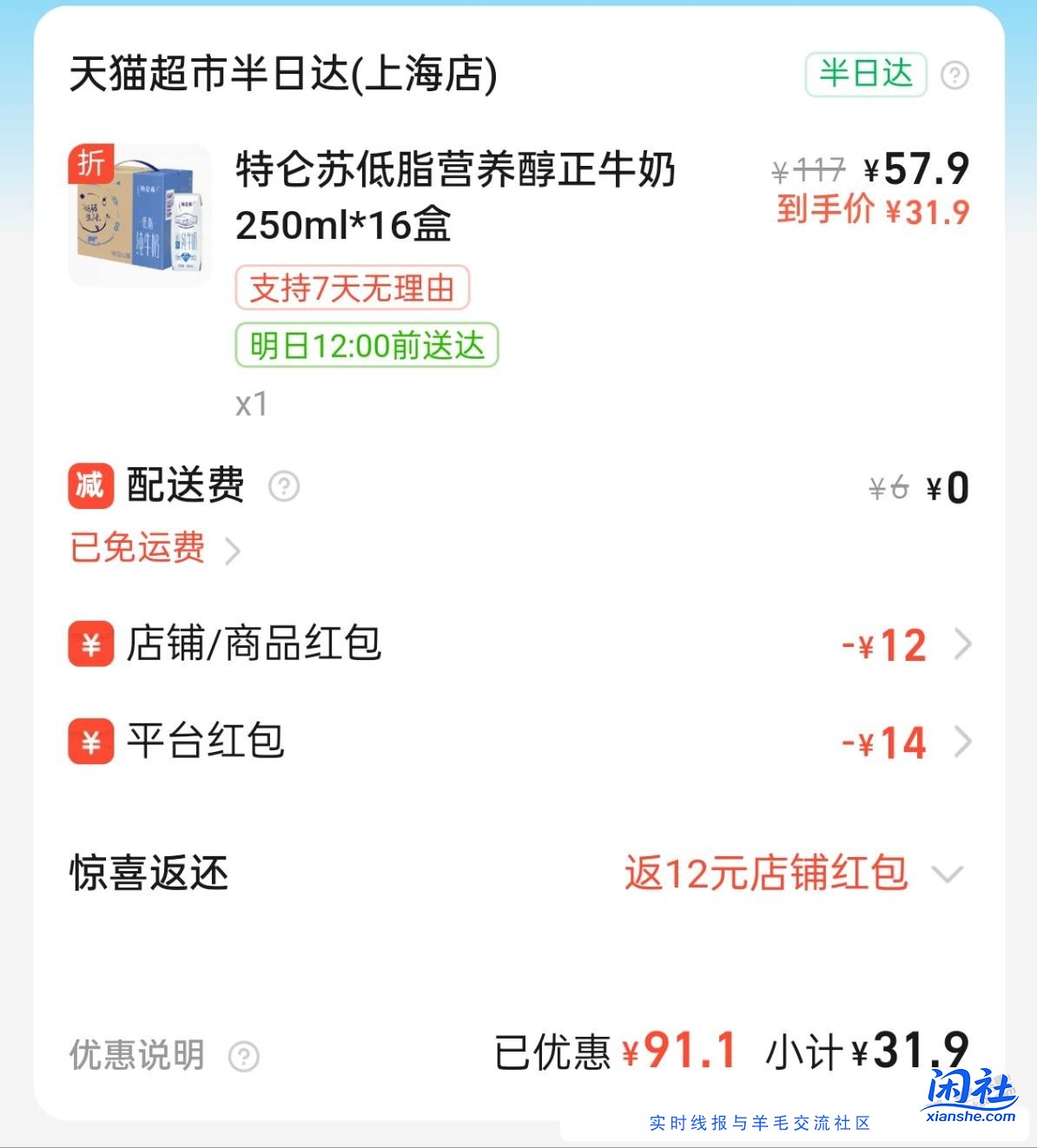Open 平台红包 details with the right arrow
Screen dimensions: 1037x1148
[966, 741]
